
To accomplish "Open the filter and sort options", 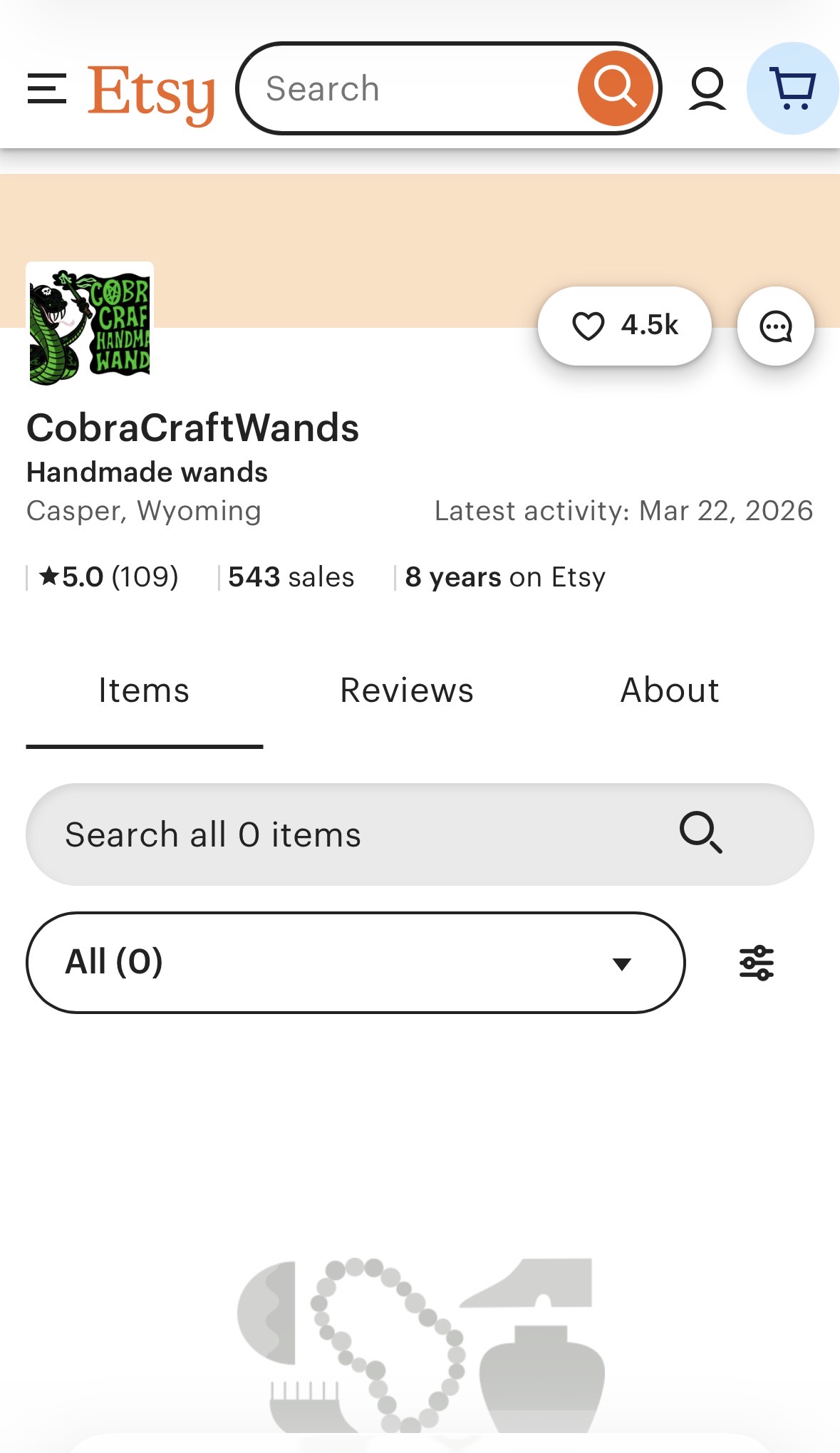I will click(757, 963).
